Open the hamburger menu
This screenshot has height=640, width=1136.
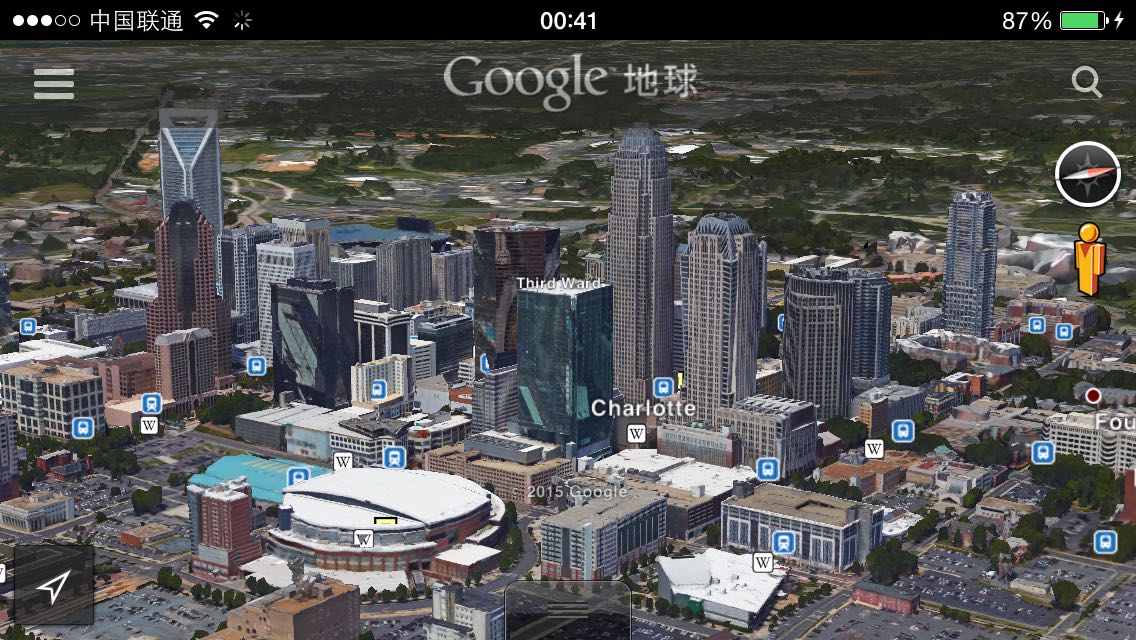(54, 84)
